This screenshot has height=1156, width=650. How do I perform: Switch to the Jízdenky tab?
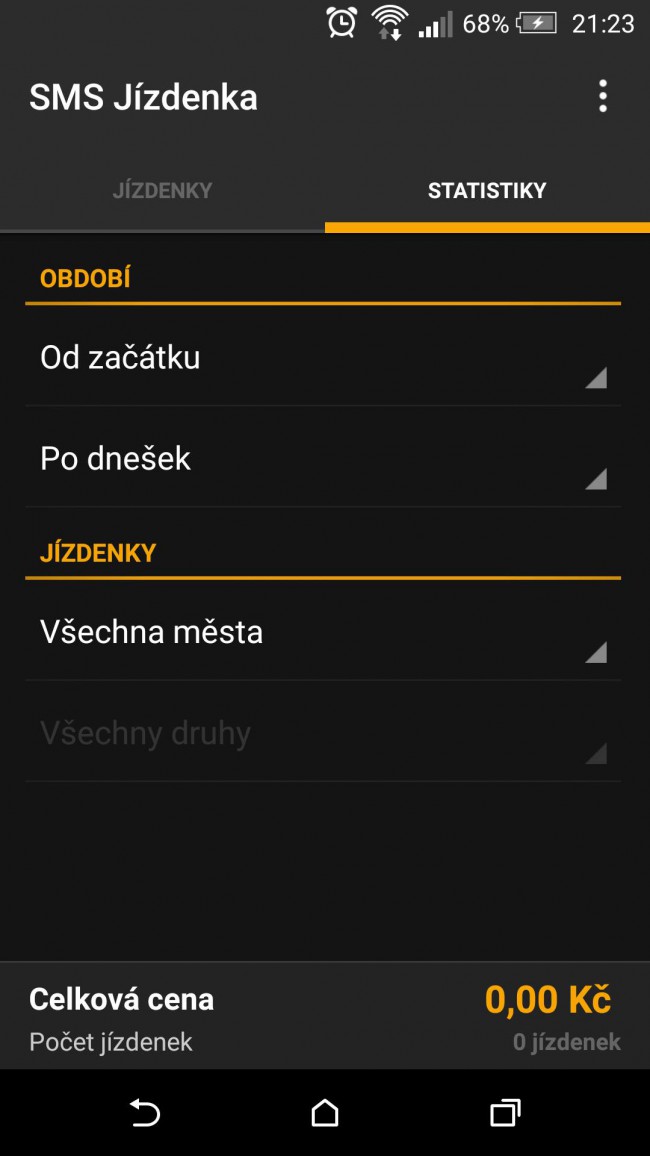pyautogui.click(x=162, y=190)
